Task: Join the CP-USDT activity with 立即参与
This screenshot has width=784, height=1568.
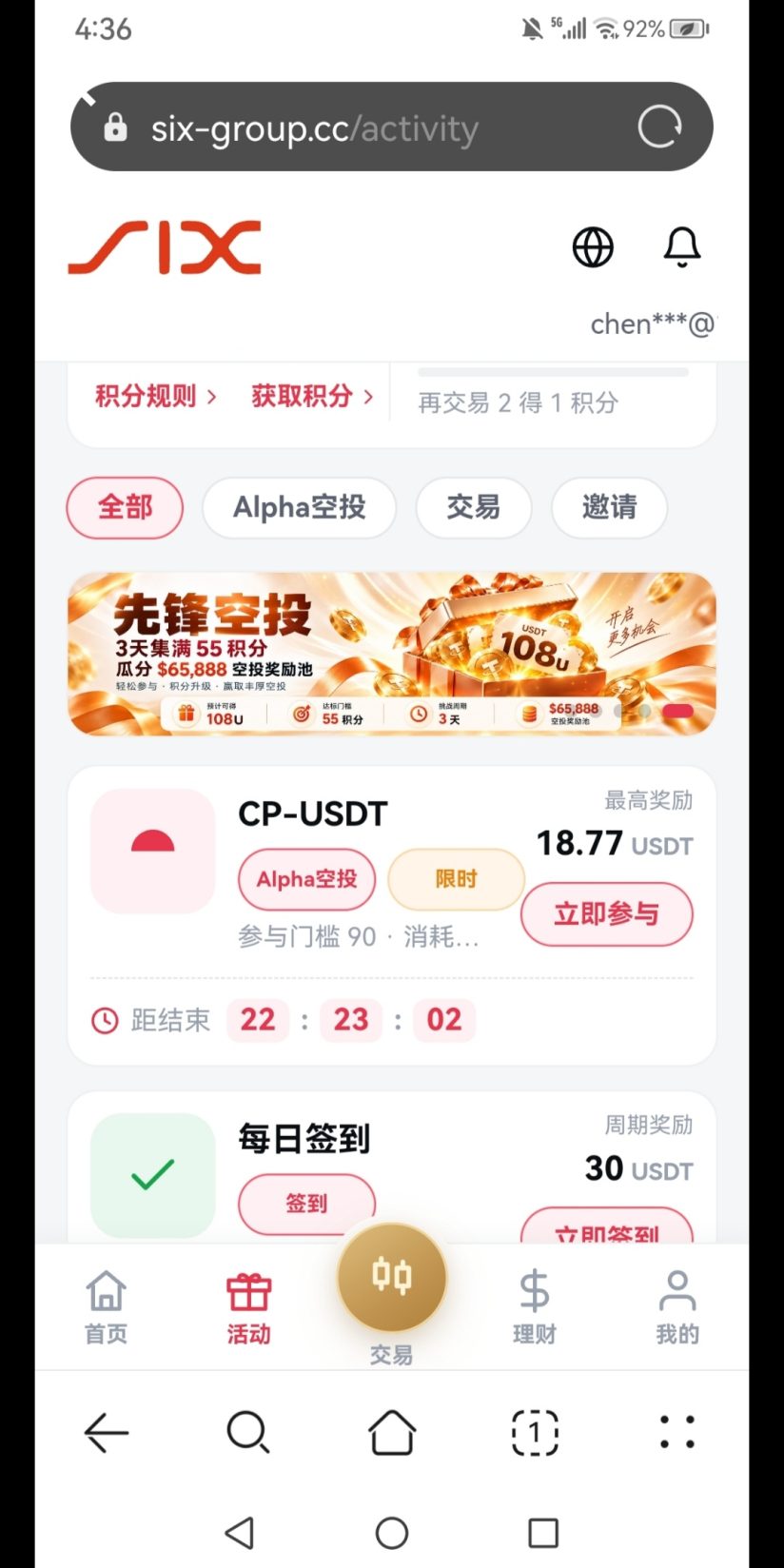Action: (x=607, y=914)
